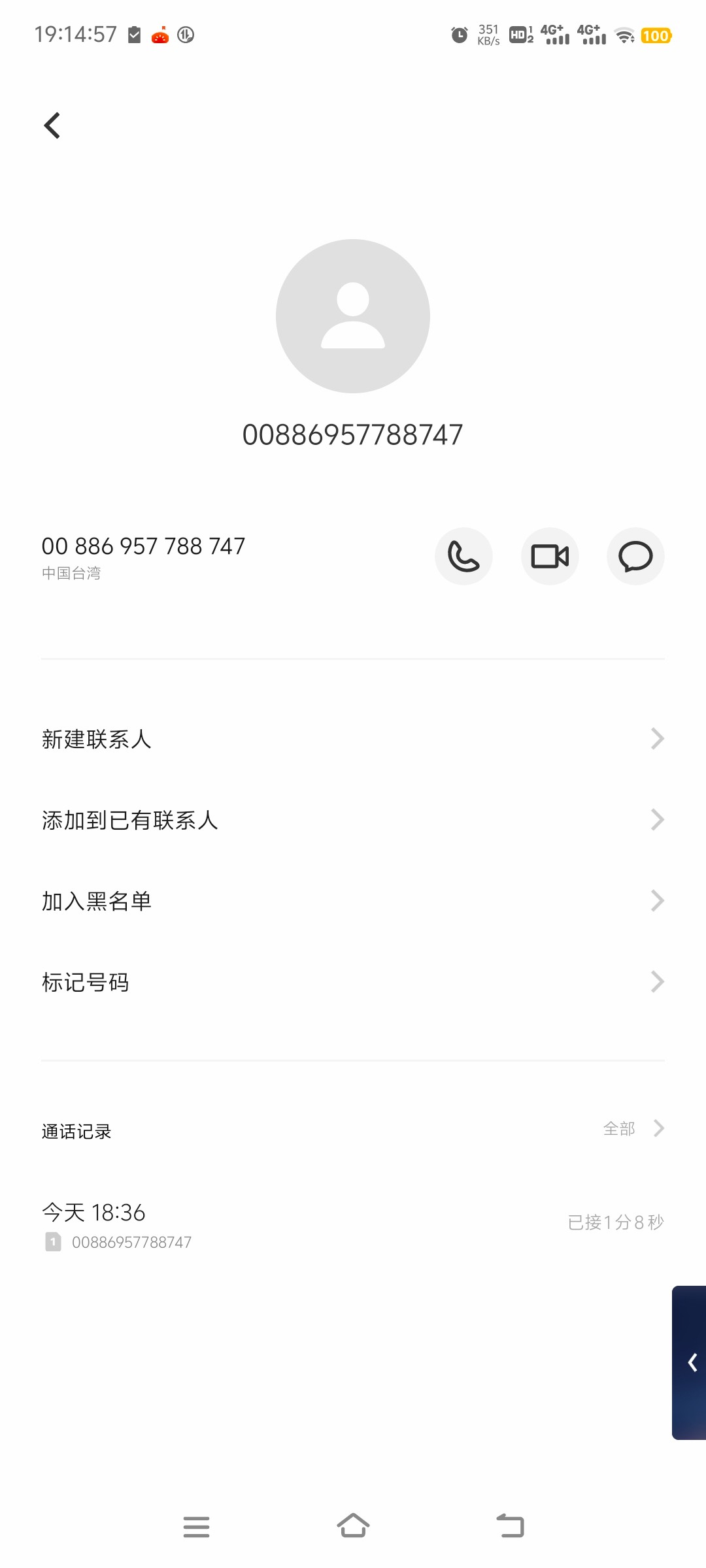
Task: Open recent apps via navigation menu button
Action: click(x=196, y=1527)
